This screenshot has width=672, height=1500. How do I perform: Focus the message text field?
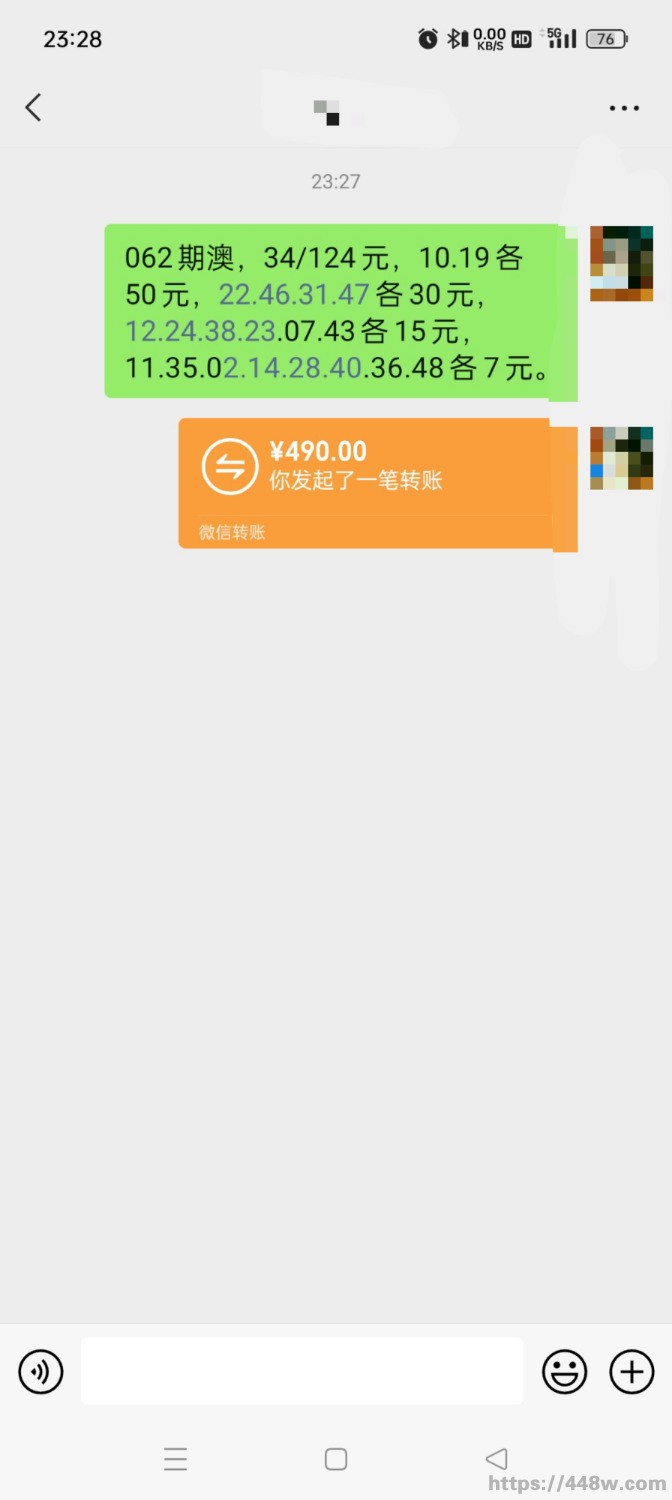(x=302, y=1371)
